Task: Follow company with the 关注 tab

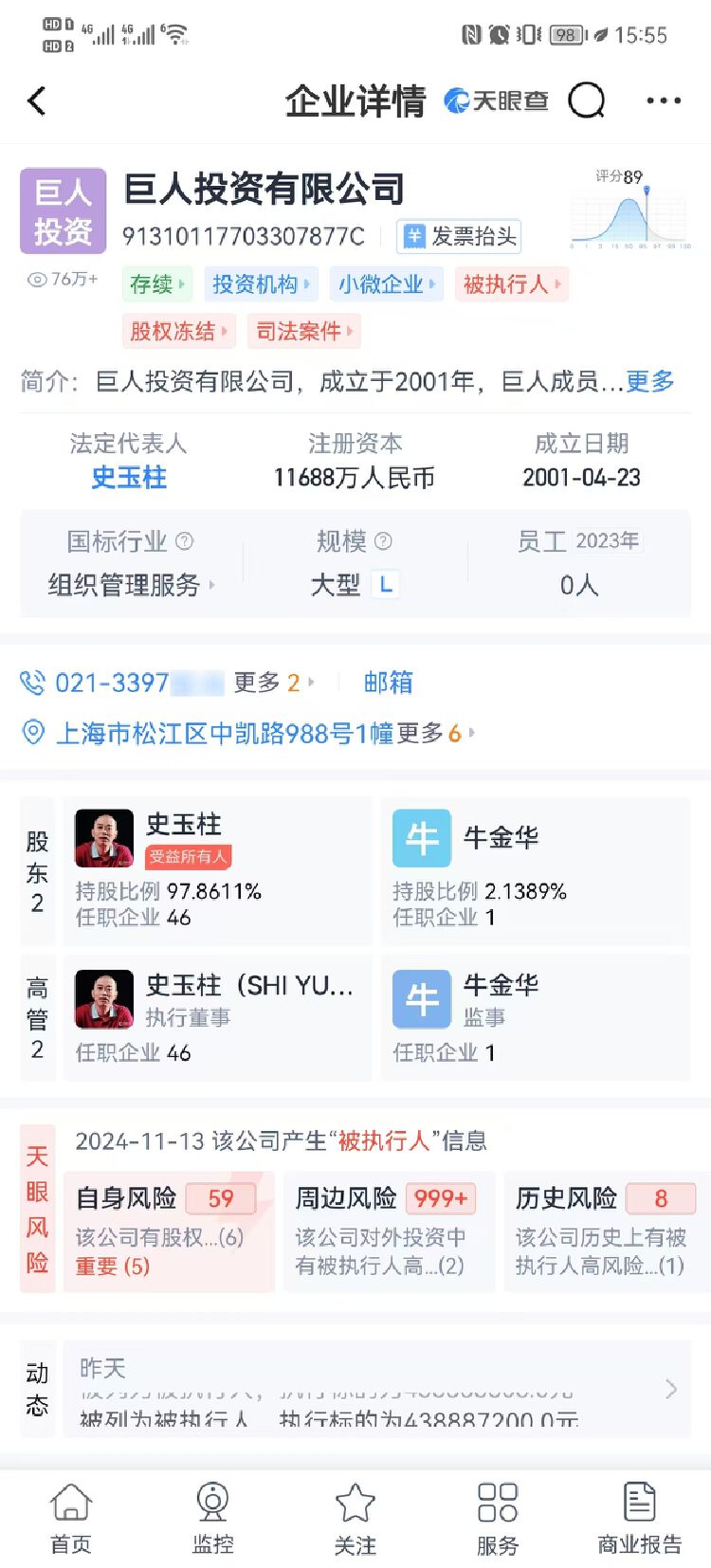Action: (355, 1519)
